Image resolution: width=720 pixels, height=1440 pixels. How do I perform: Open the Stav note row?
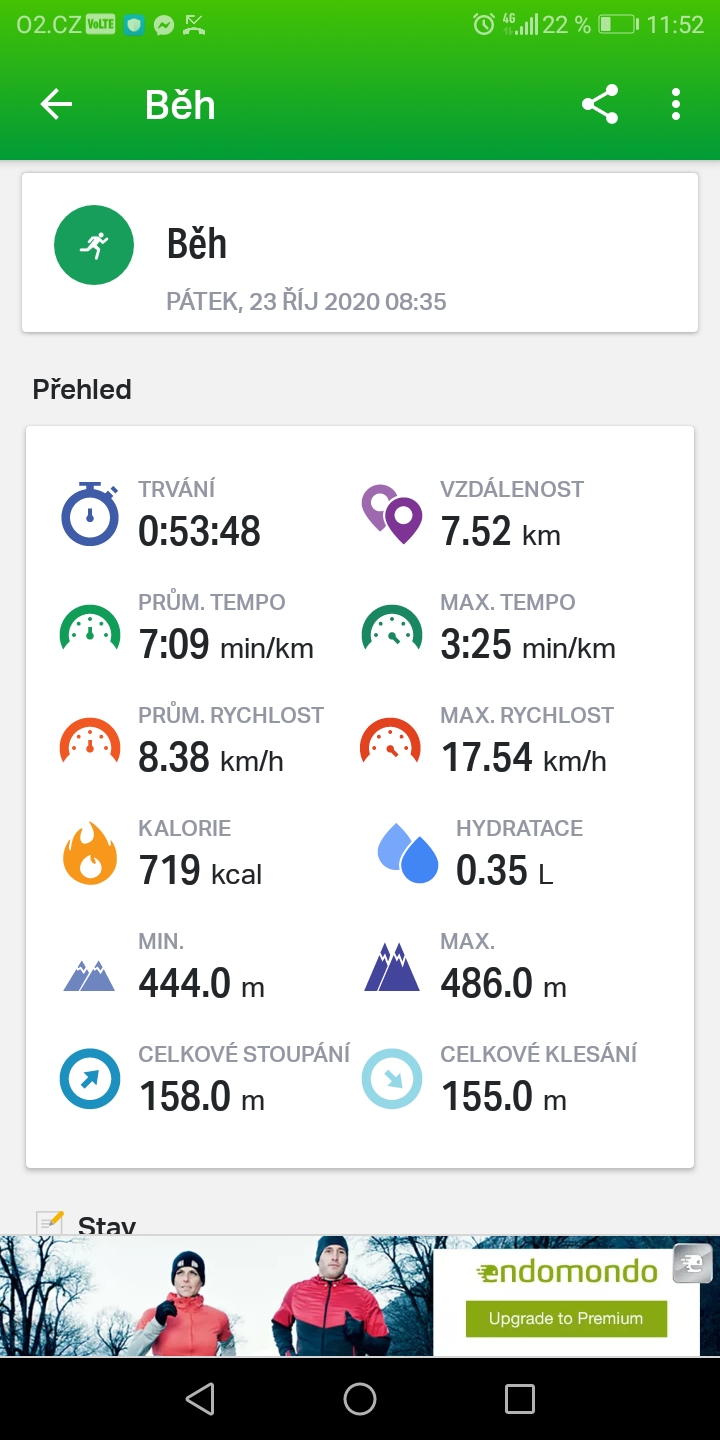point(360,1222)
